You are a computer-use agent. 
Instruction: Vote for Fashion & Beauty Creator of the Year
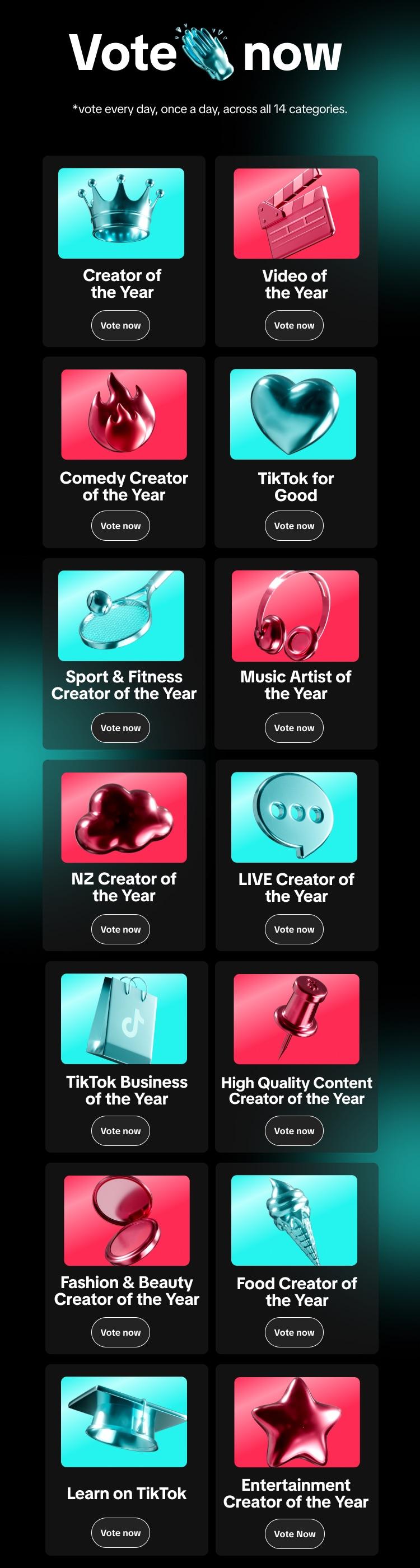click(x=120, y=1332)
